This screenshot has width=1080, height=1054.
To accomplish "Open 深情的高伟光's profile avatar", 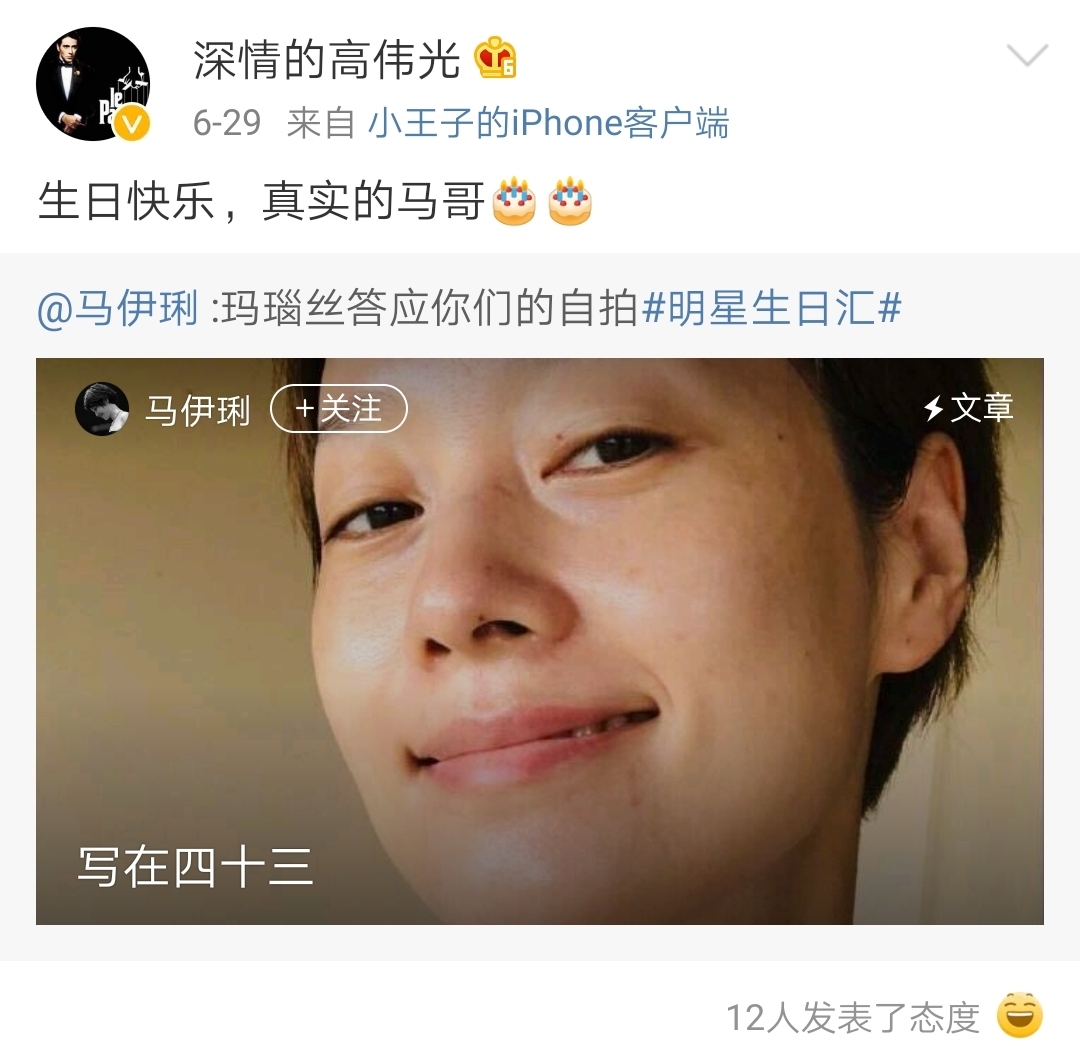I will (x=93, y=84).
